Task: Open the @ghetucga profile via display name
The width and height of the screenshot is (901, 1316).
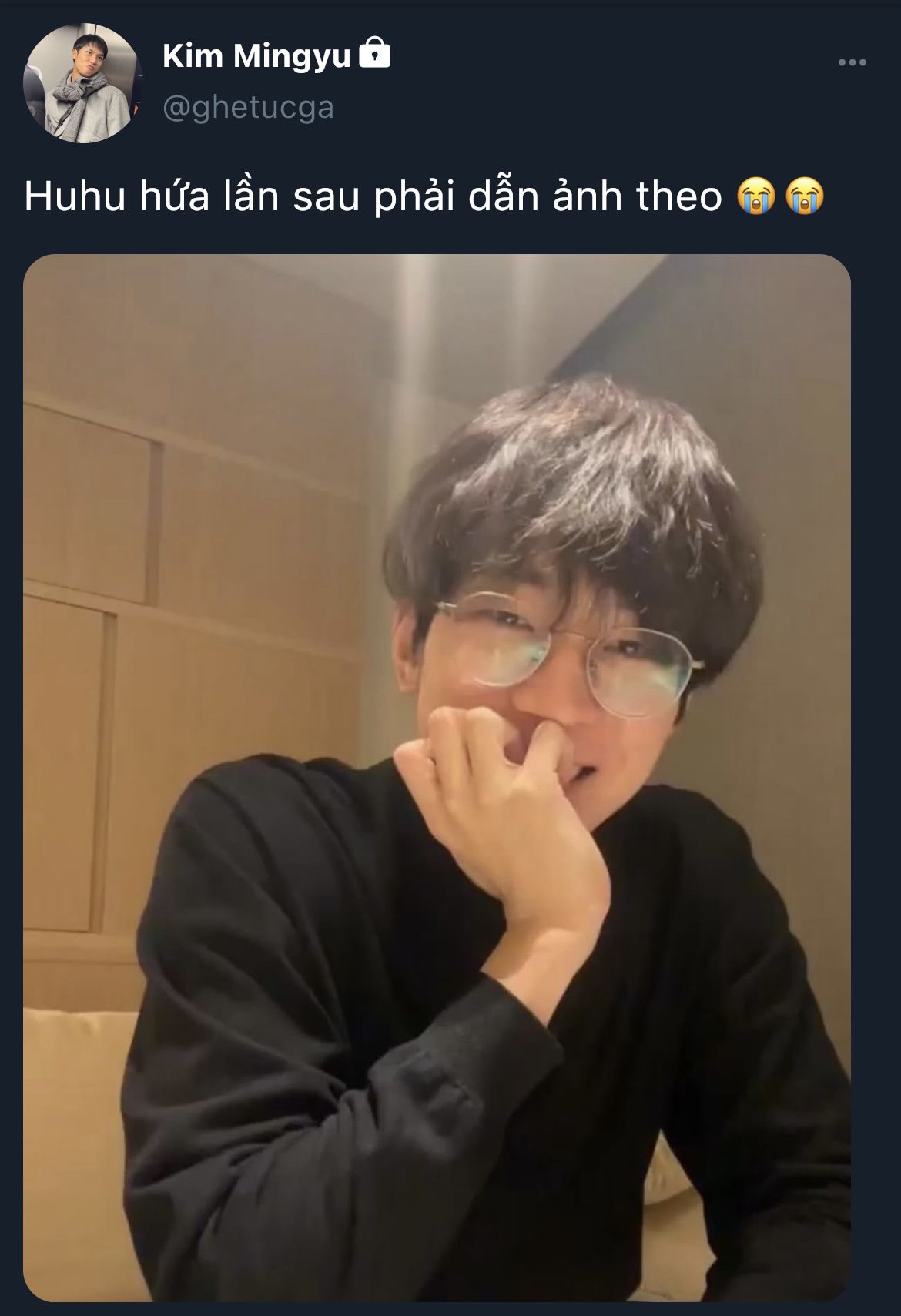Action: [256, 56]
